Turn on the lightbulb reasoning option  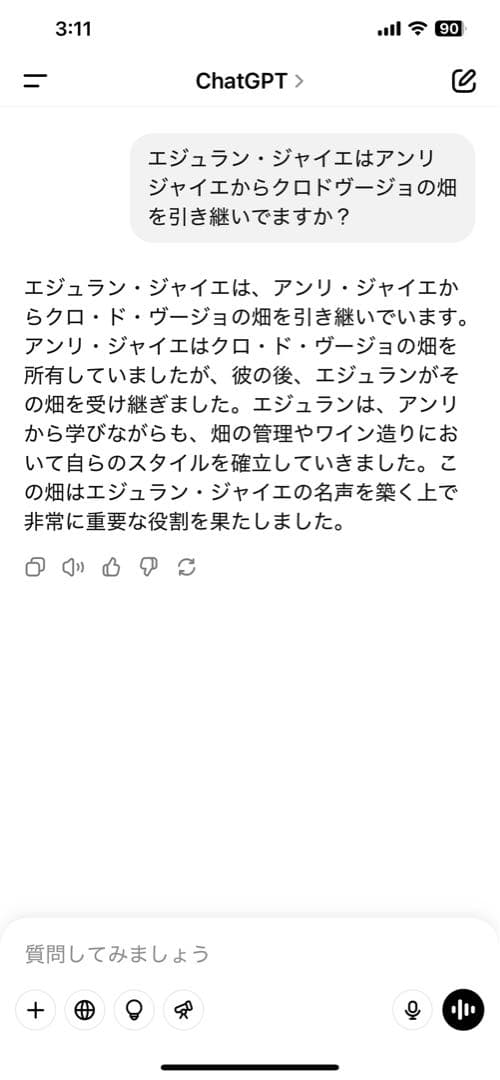[134, 1010]
